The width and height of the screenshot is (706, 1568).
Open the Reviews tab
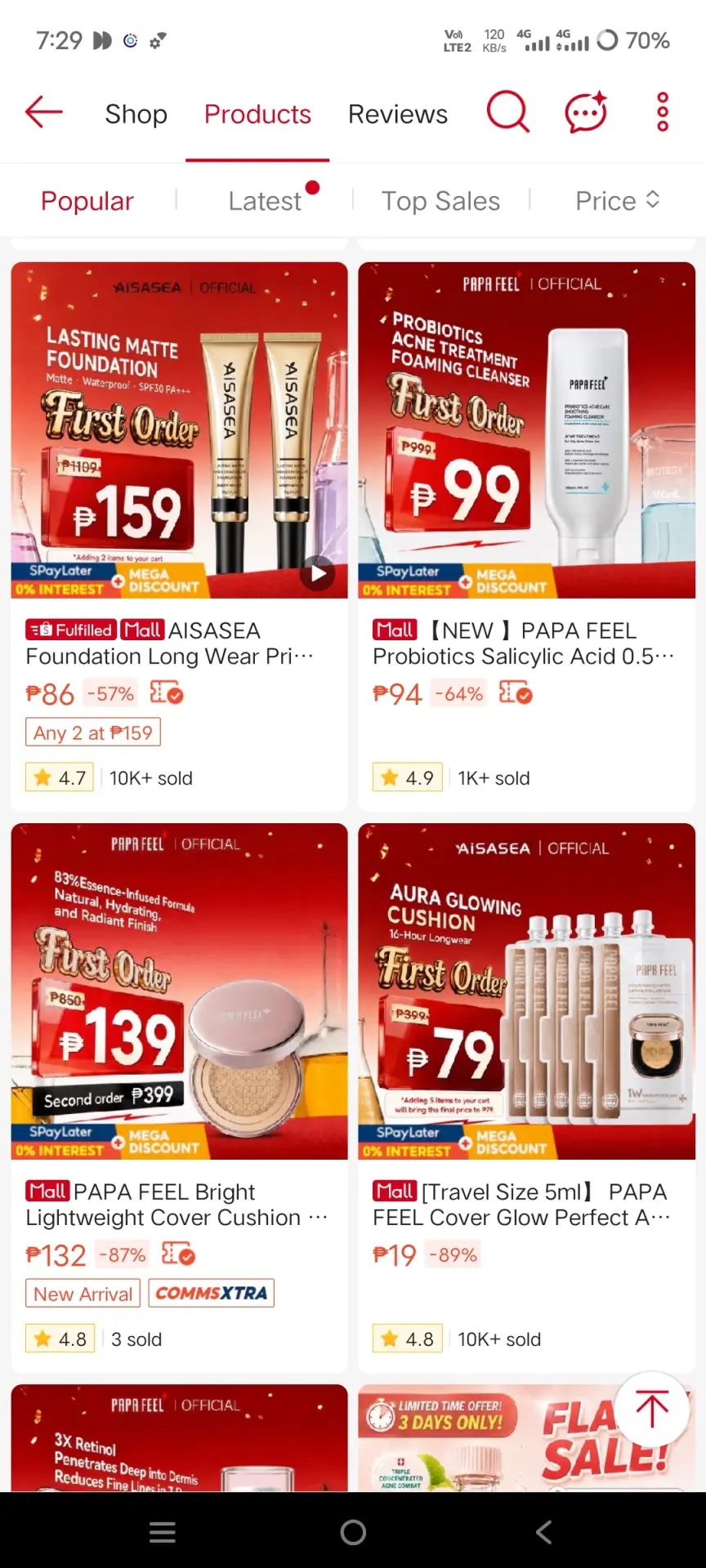coord(398,114)
